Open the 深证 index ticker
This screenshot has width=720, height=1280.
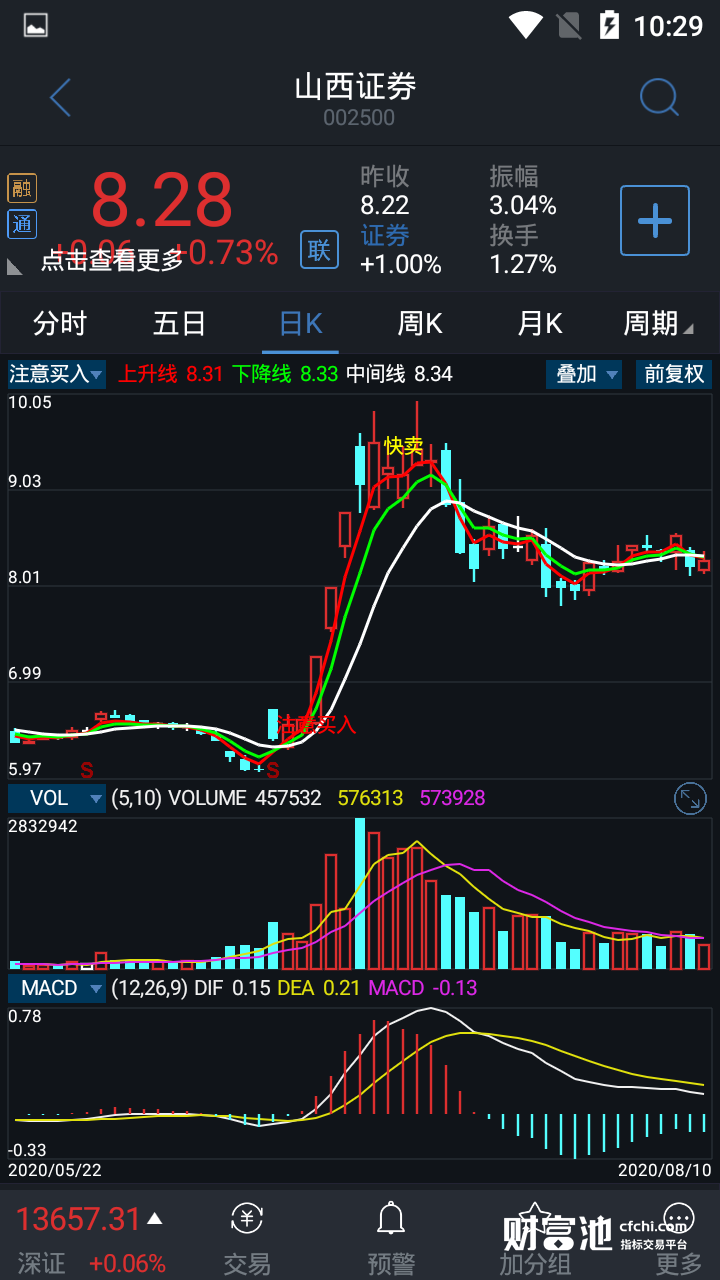pyautogui.click(x=90, y=1238)
